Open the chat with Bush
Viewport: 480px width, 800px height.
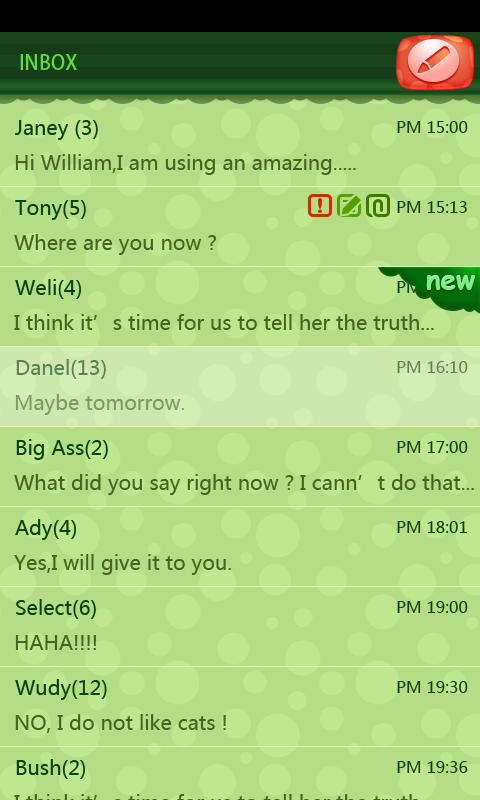point(240,773)
